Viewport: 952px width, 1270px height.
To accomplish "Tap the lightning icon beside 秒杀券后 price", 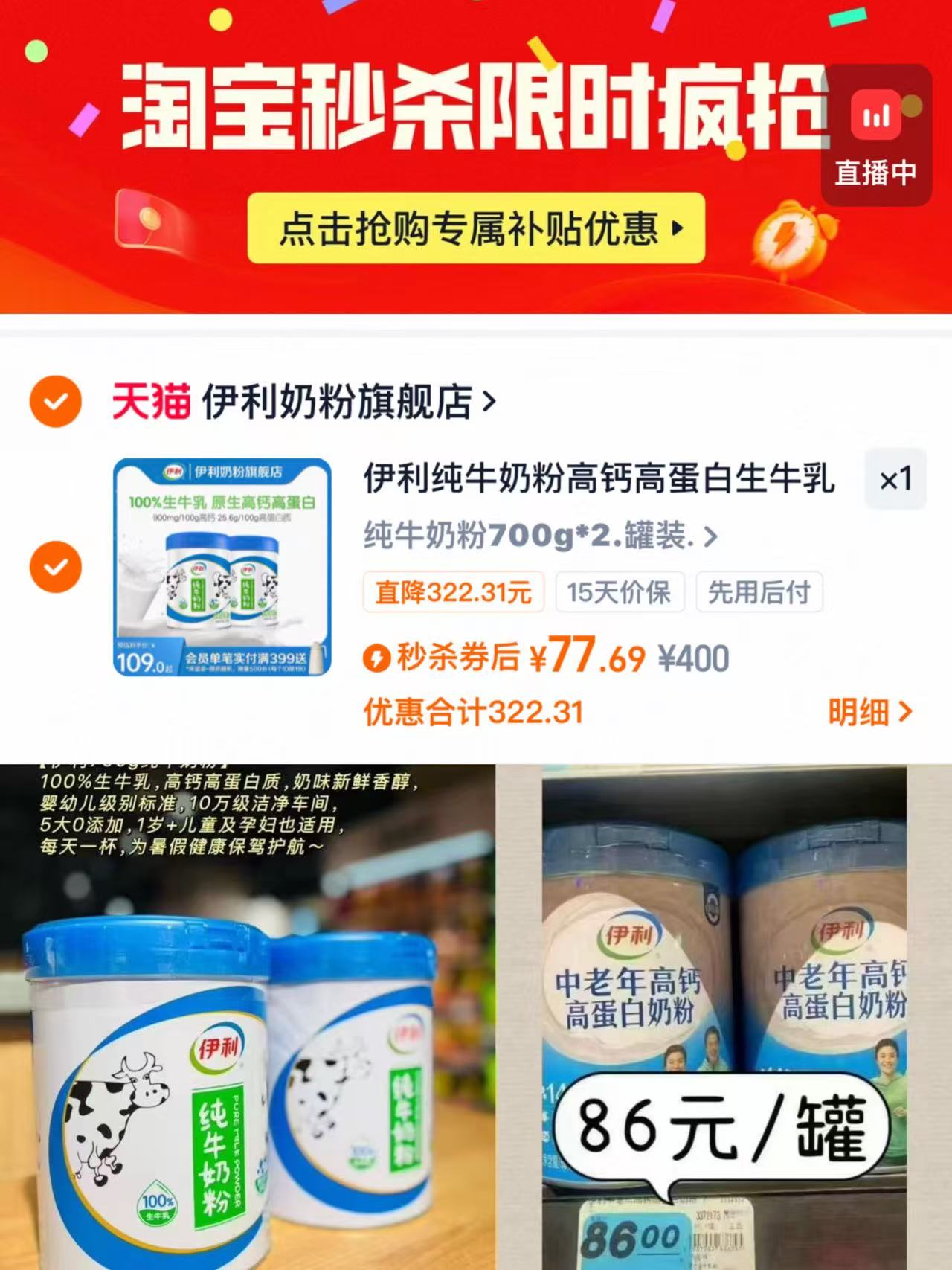I will [x=376, y=658].
